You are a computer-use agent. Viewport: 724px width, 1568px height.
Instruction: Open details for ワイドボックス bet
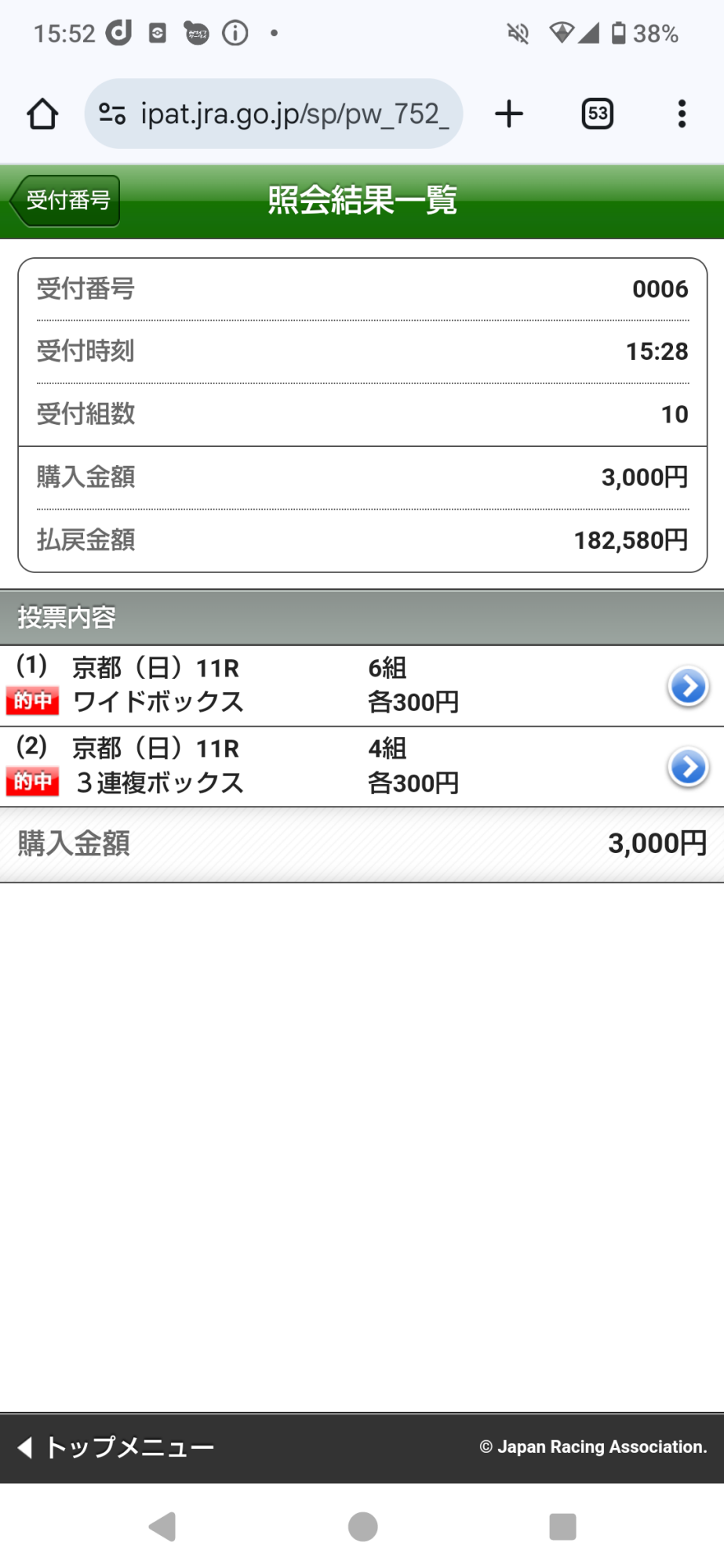click(x=688, y=687)
